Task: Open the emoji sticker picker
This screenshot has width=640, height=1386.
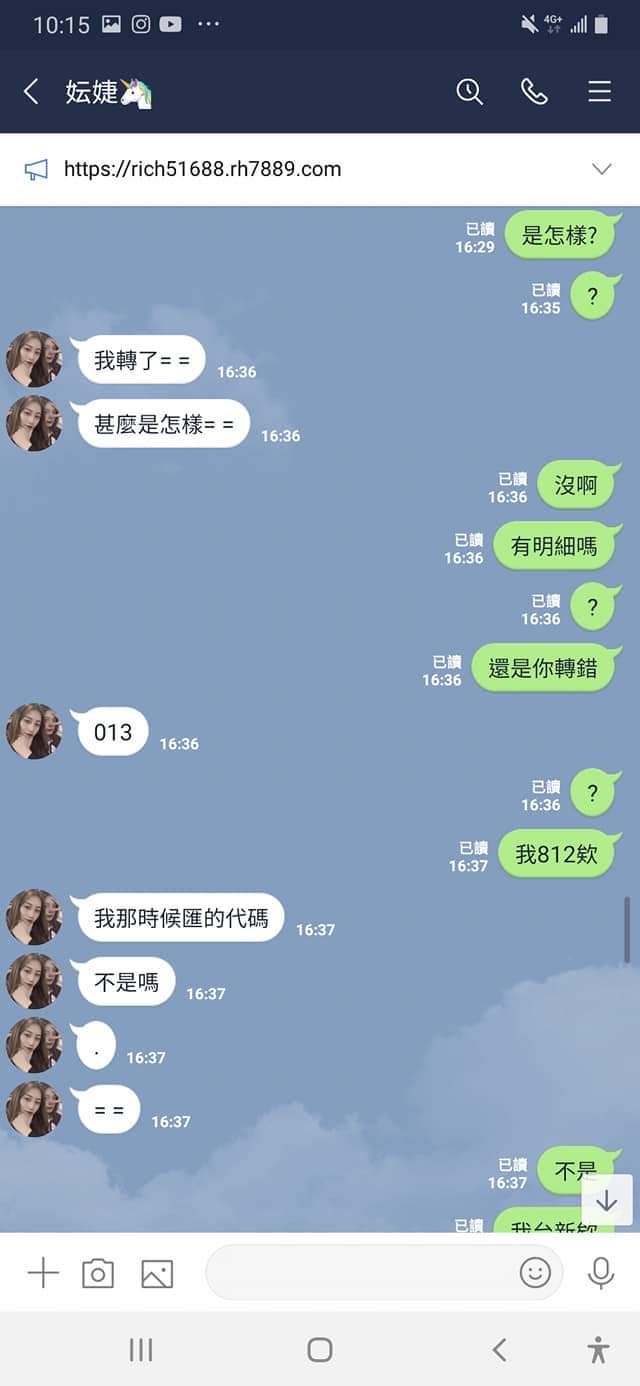Action: pos(535,1273)
